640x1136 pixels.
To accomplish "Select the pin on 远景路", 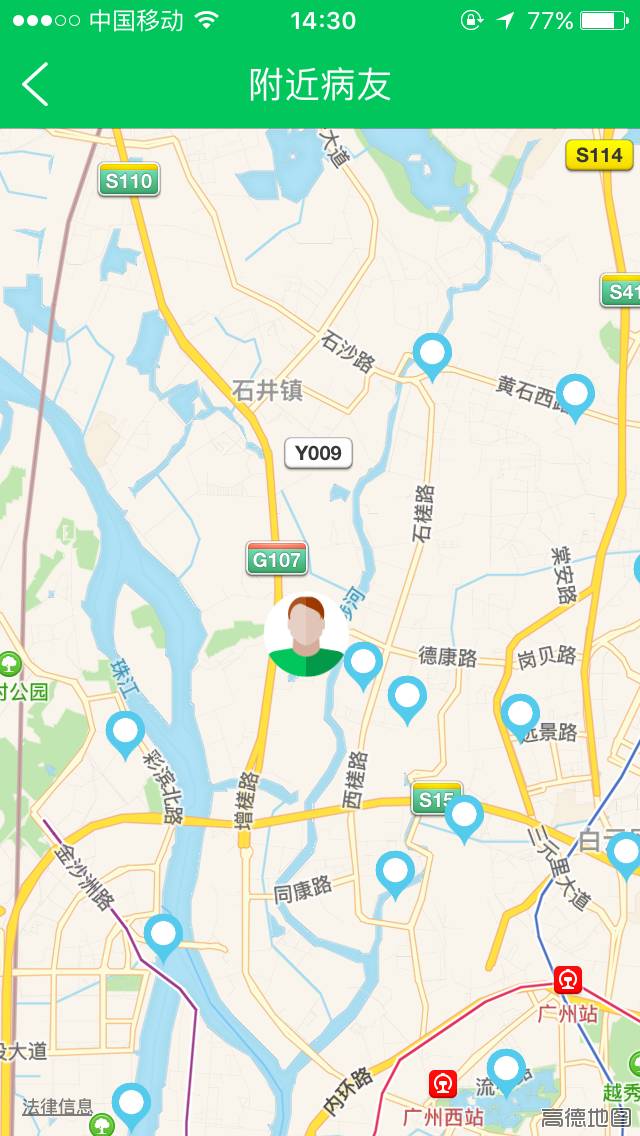I will (520, 715).
